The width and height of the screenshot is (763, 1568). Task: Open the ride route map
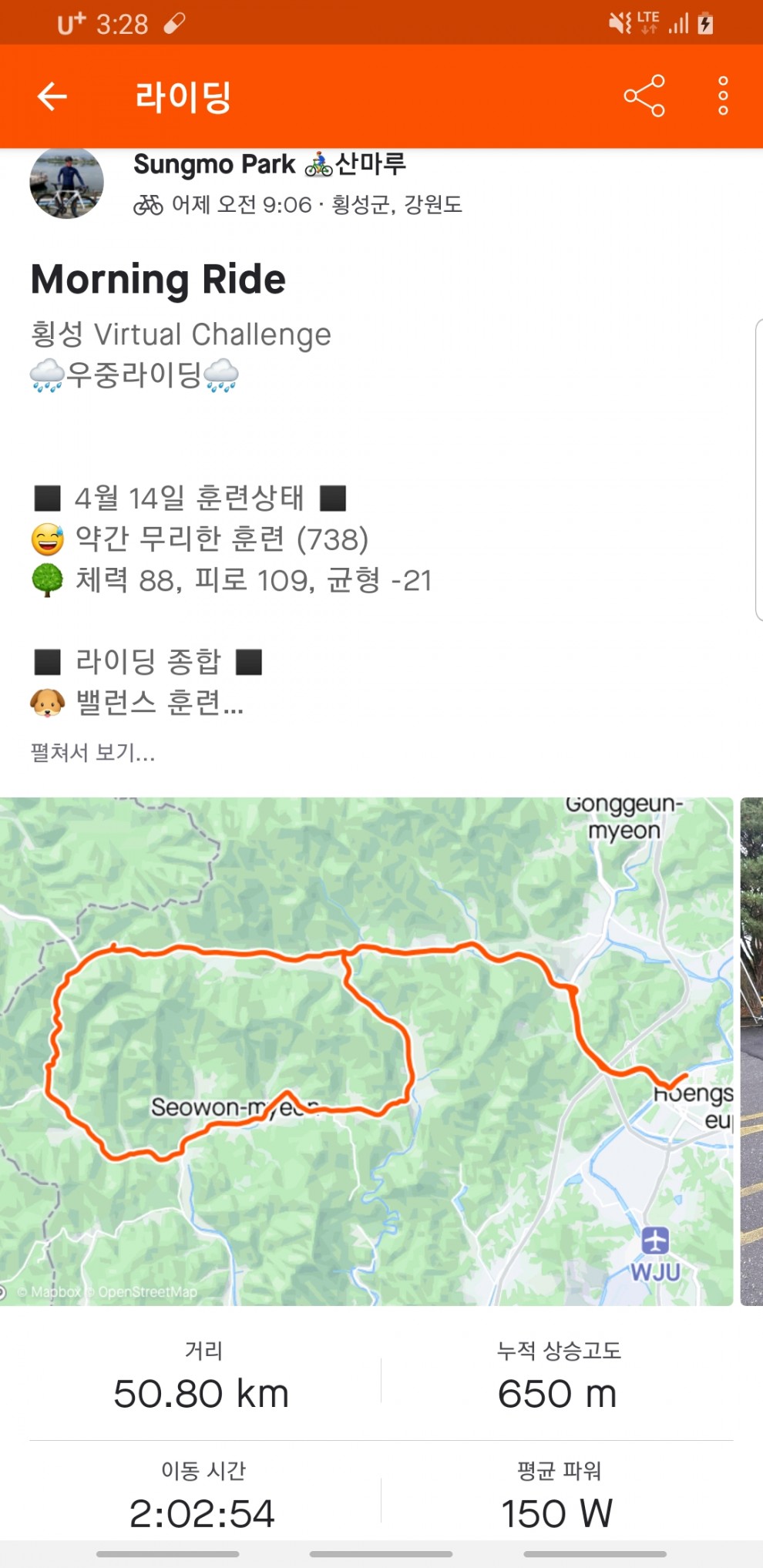coord(366,1051)
